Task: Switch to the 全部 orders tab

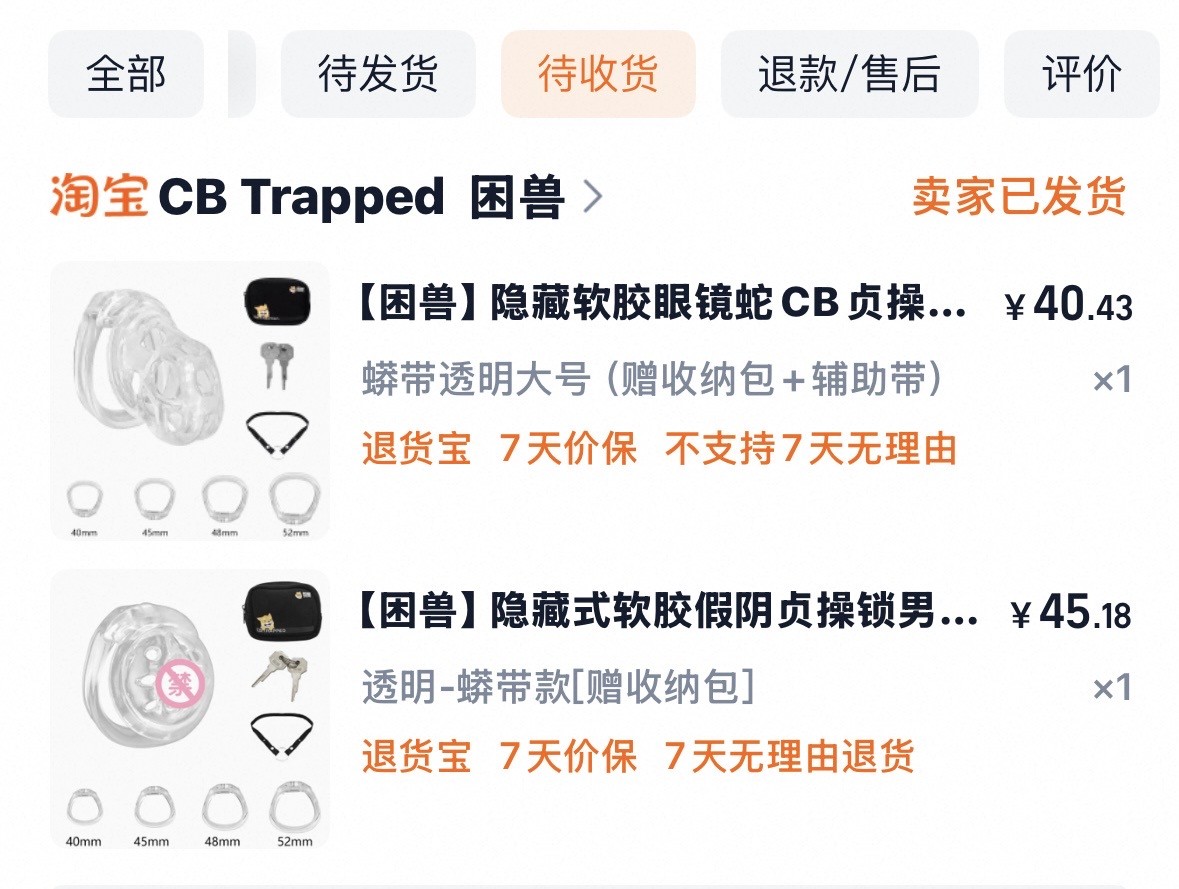Action: (126, 74)
